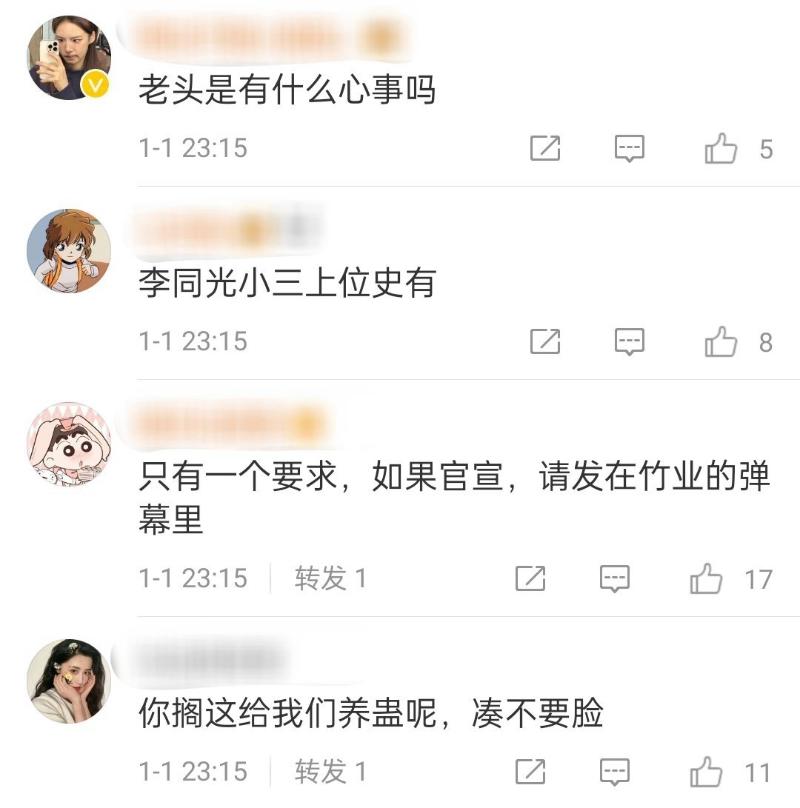
Task: Like the comment "李同光小三上位史有"
Action: (x=720, y=342)
